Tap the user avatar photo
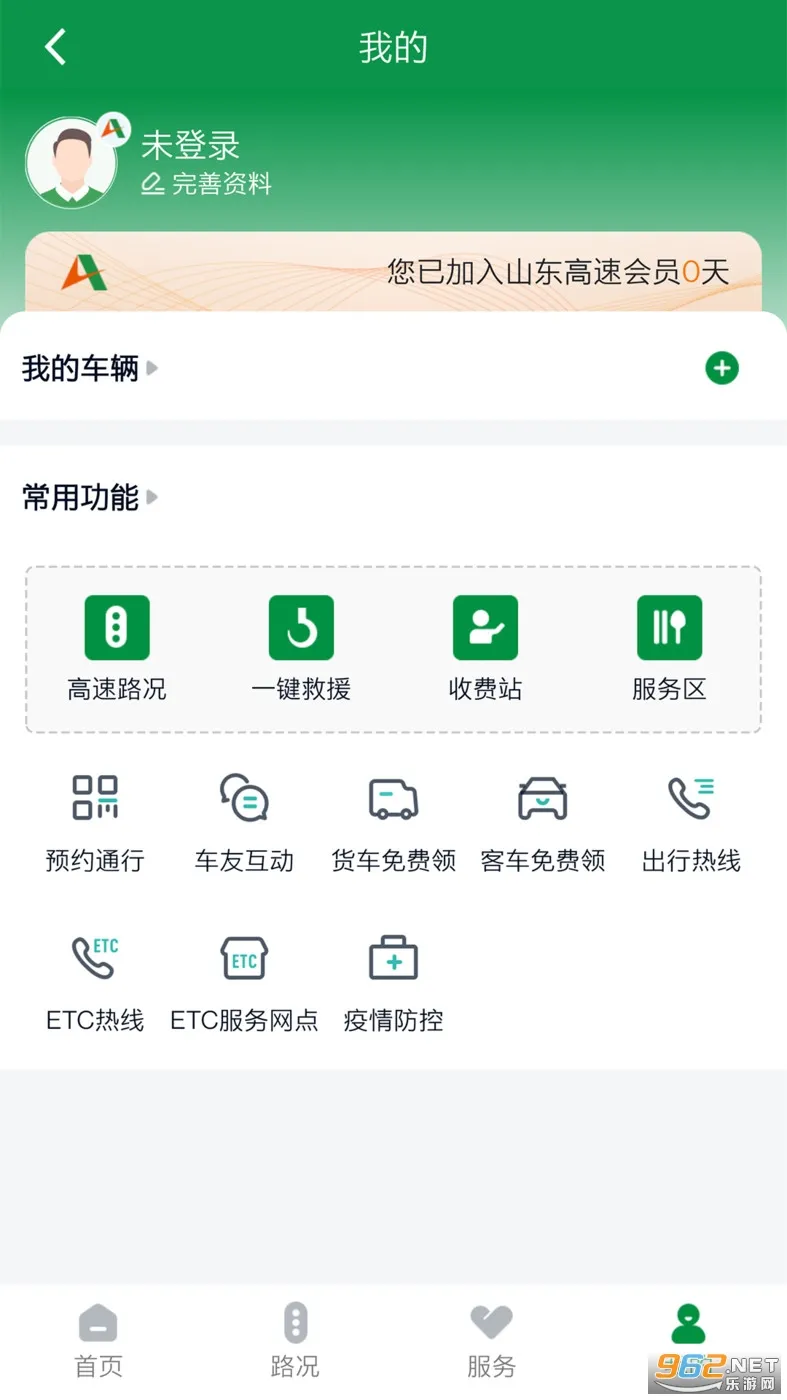This screenshot has height=1400, width=787. pyautogui.click(x=70, y=162)
